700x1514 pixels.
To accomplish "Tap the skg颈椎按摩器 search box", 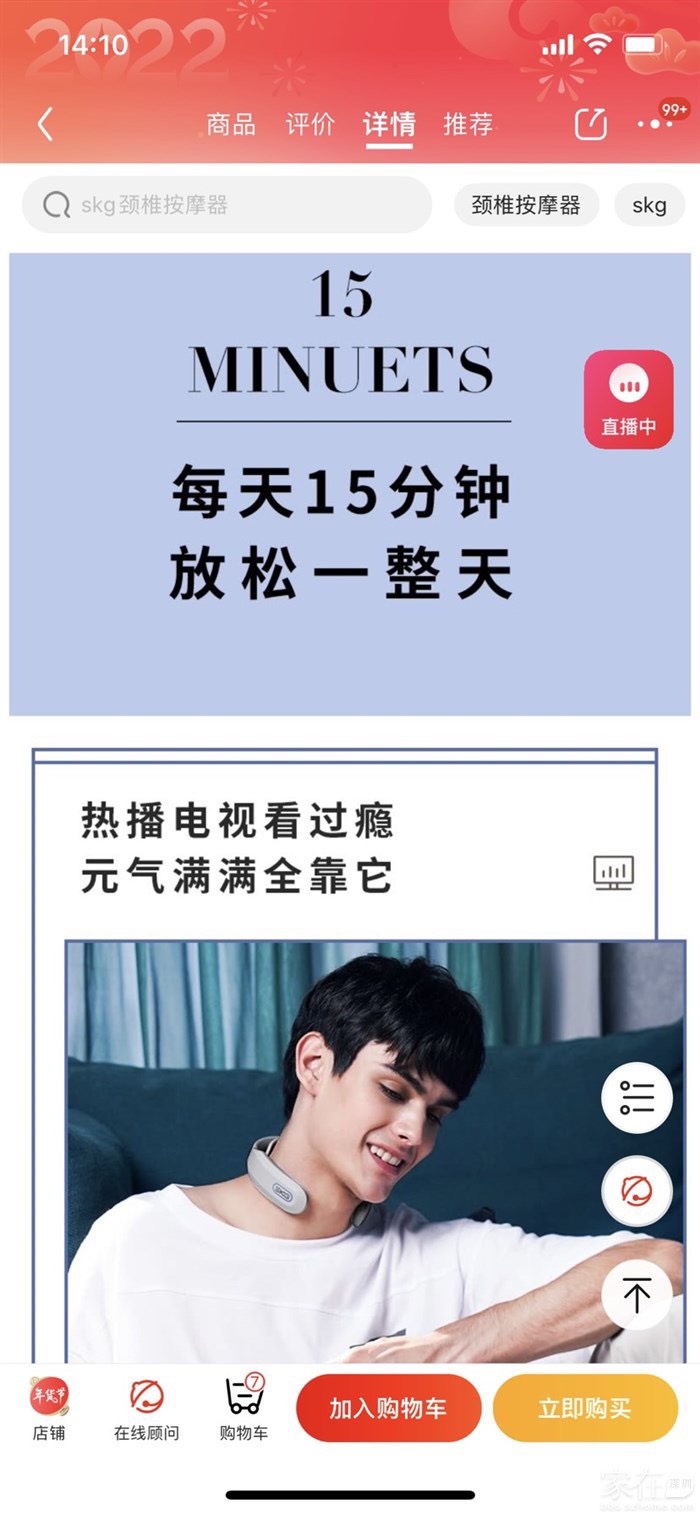I will click(227, 205).
